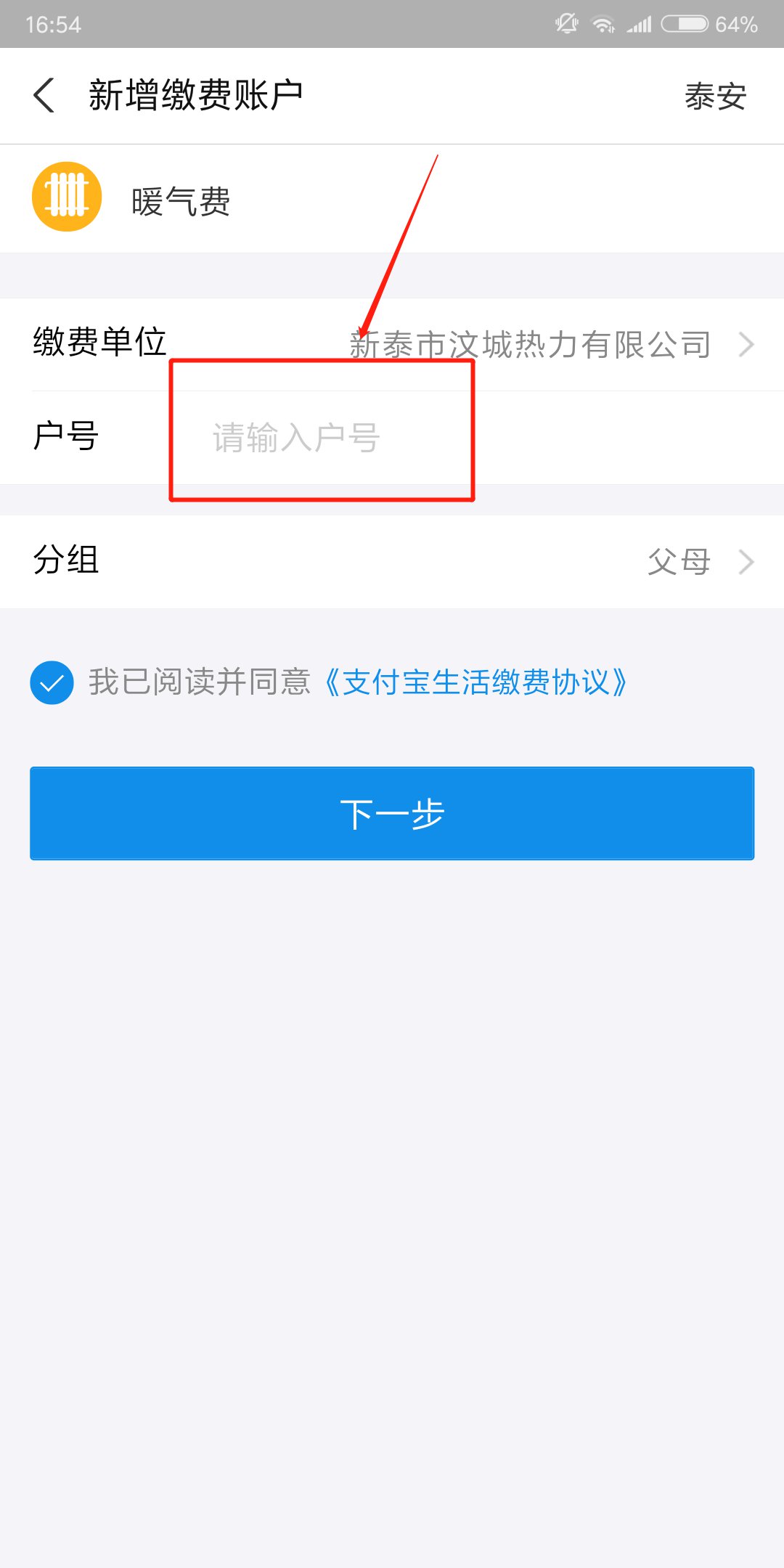The height and width of the screenshot is (1568, 784).
Task: Uncheck the agreement checkbox
Action: pos(52,682)
